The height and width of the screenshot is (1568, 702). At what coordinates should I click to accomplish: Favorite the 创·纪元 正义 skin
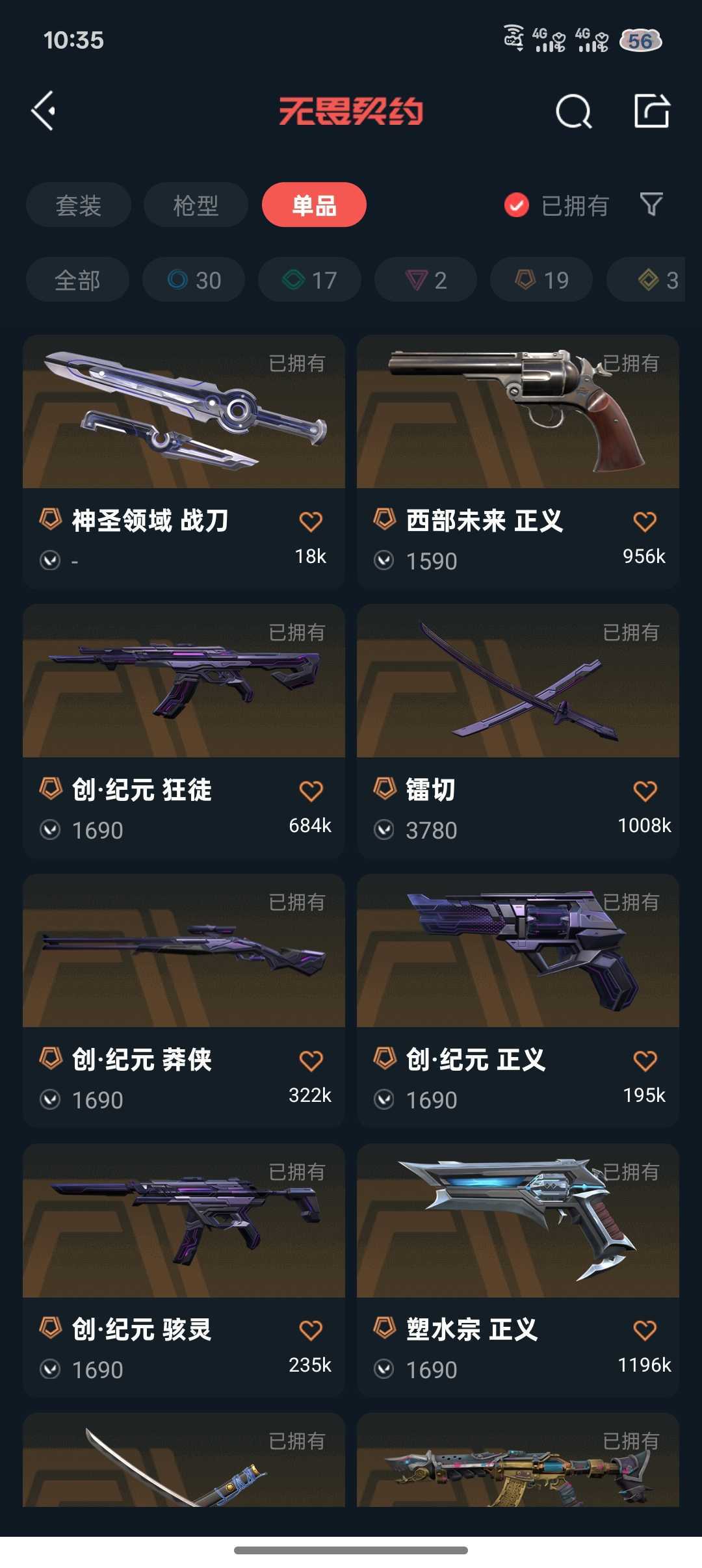click(645, 1060)
